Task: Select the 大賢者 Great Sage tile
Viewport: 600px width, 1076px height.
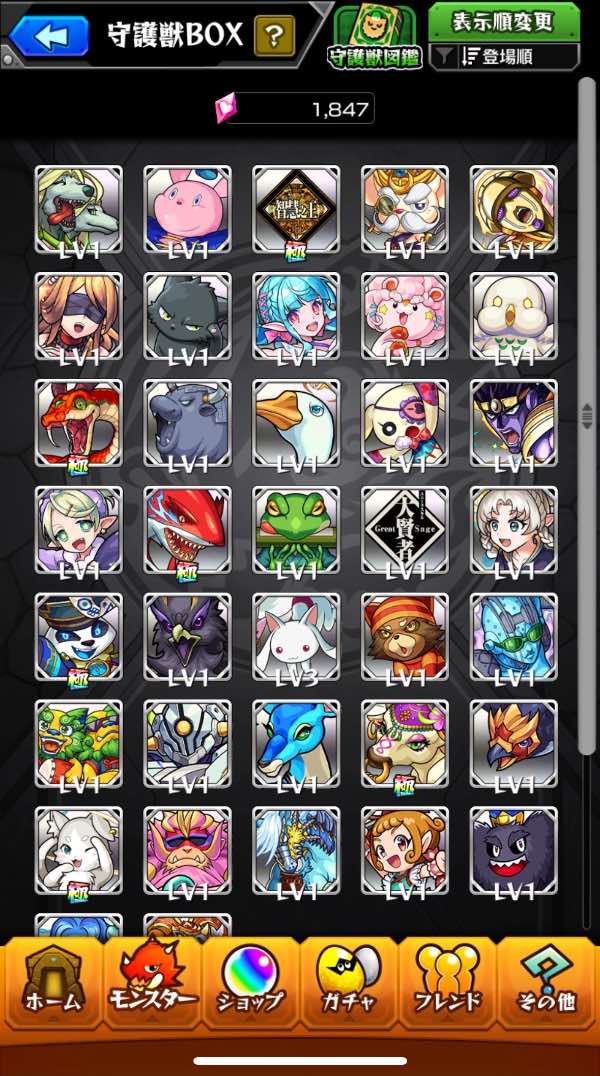Action: [405, 530]
